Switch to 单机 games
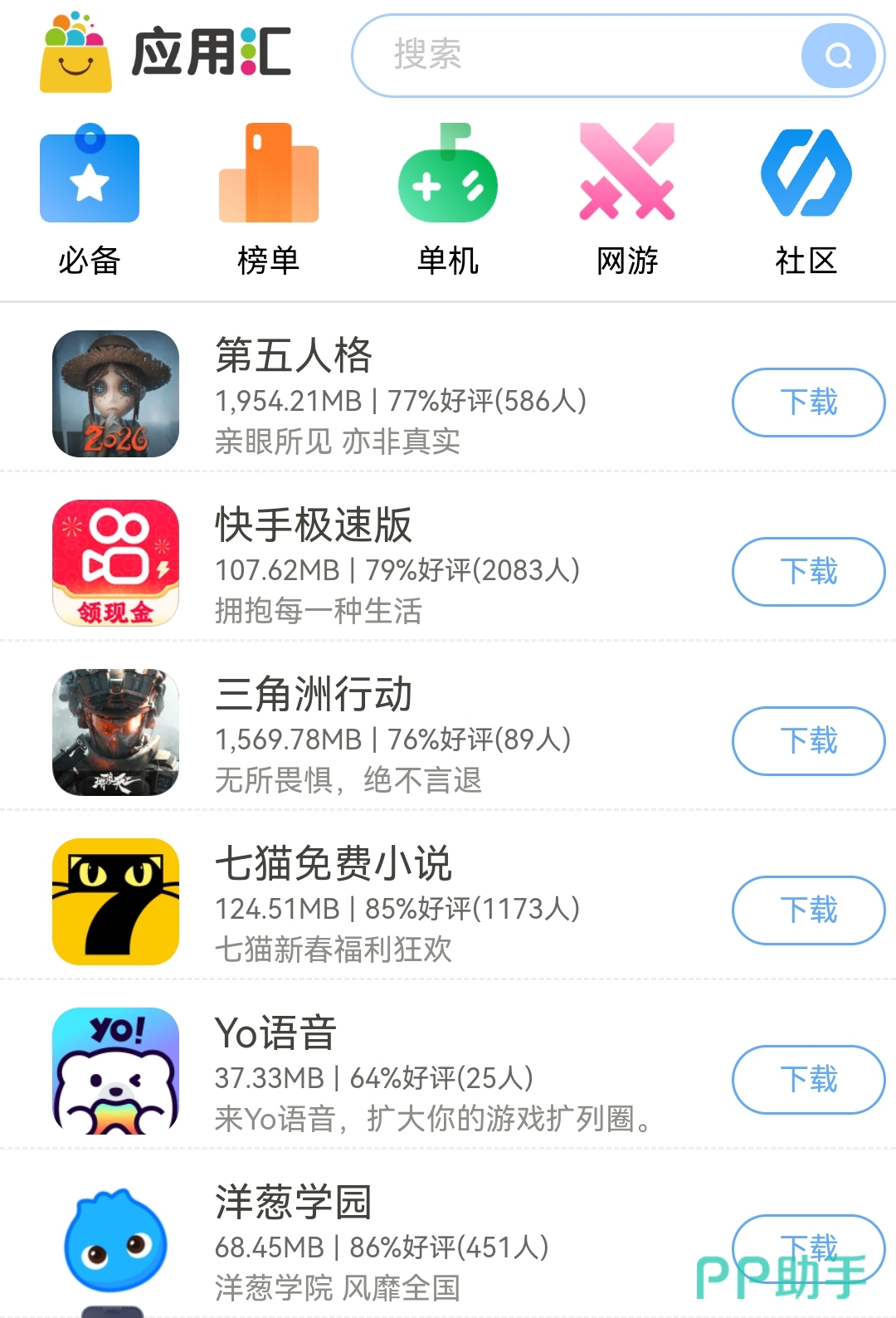 point(448,199)
